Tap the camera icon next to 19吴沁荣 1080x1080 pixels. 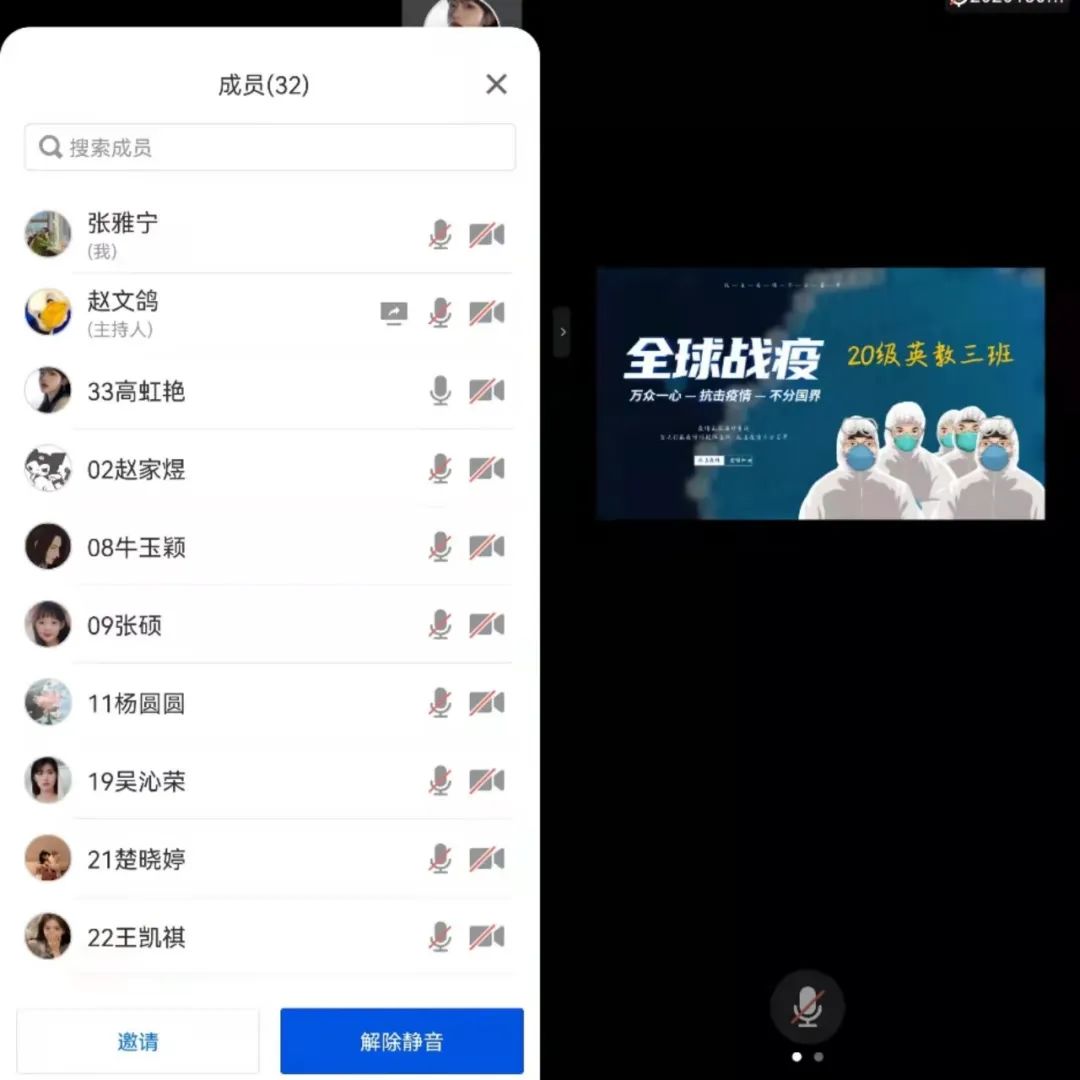[487, 781]
